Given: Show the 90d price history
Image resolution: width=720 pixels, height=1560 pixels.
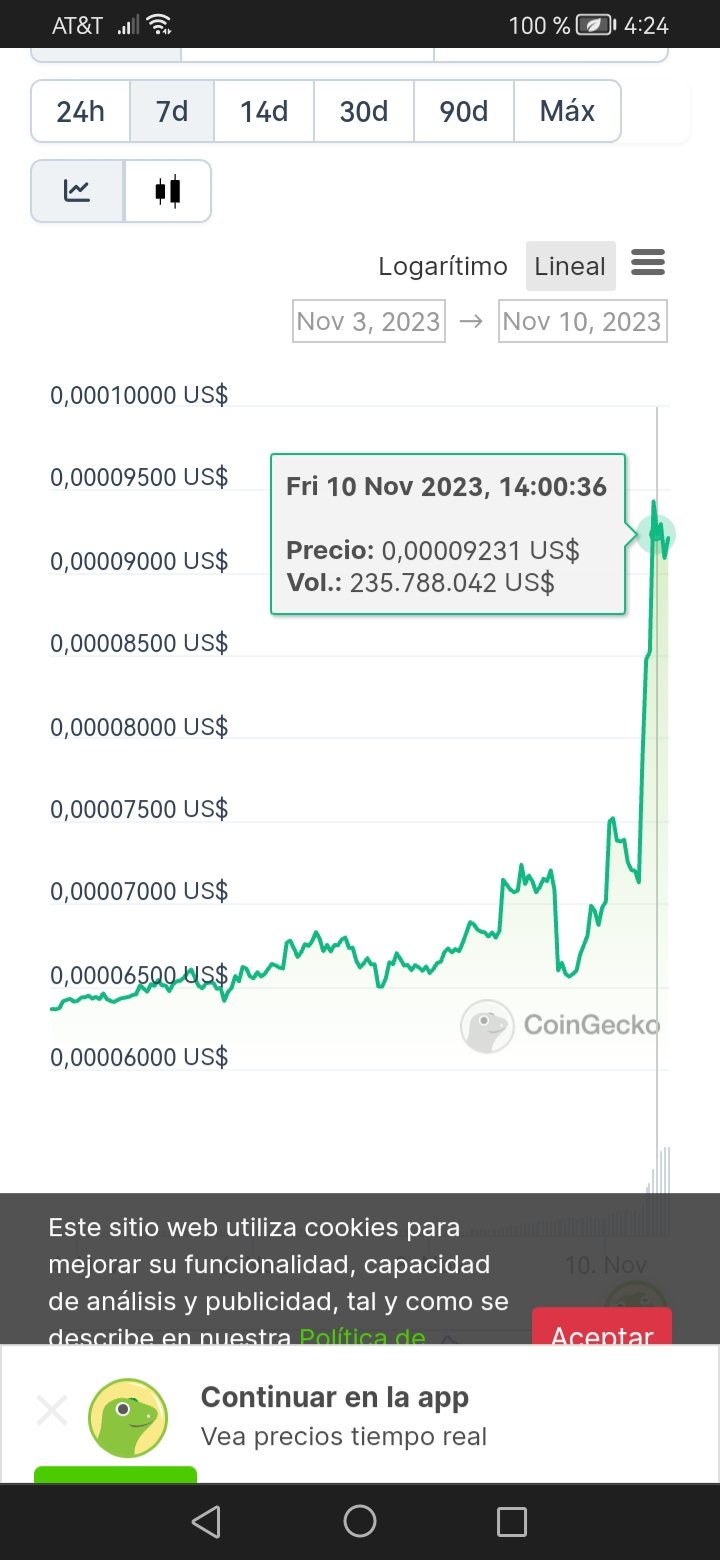Looking at the screenshot, I should coord(464,111).
